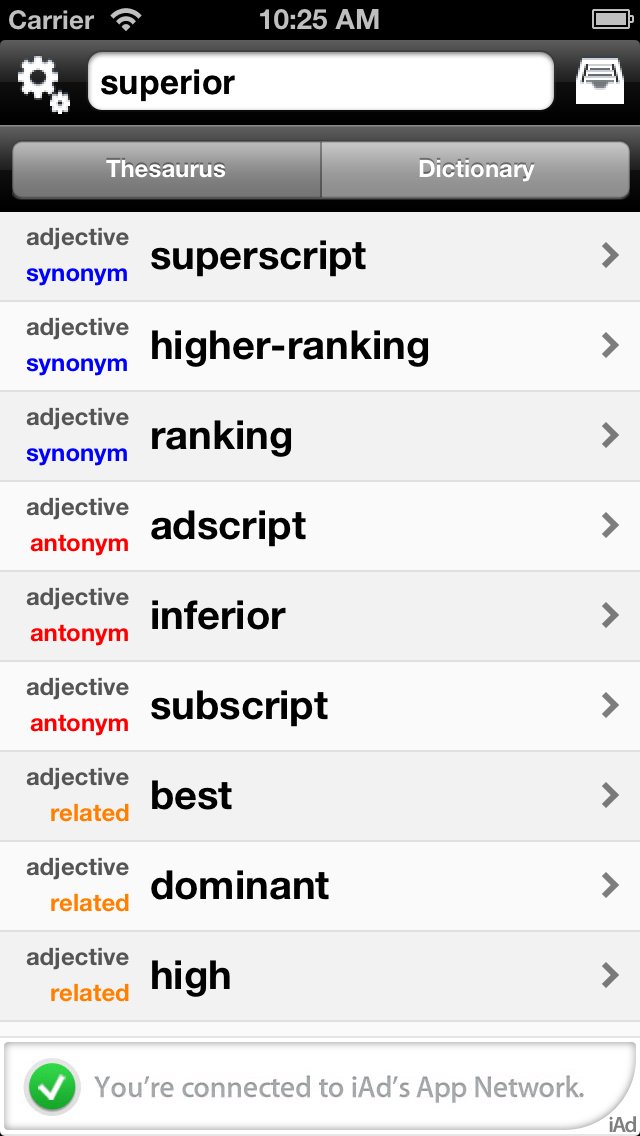640x1136 pixels.
Task: Open the related word "dominant"
Action: tap(320, 886)
